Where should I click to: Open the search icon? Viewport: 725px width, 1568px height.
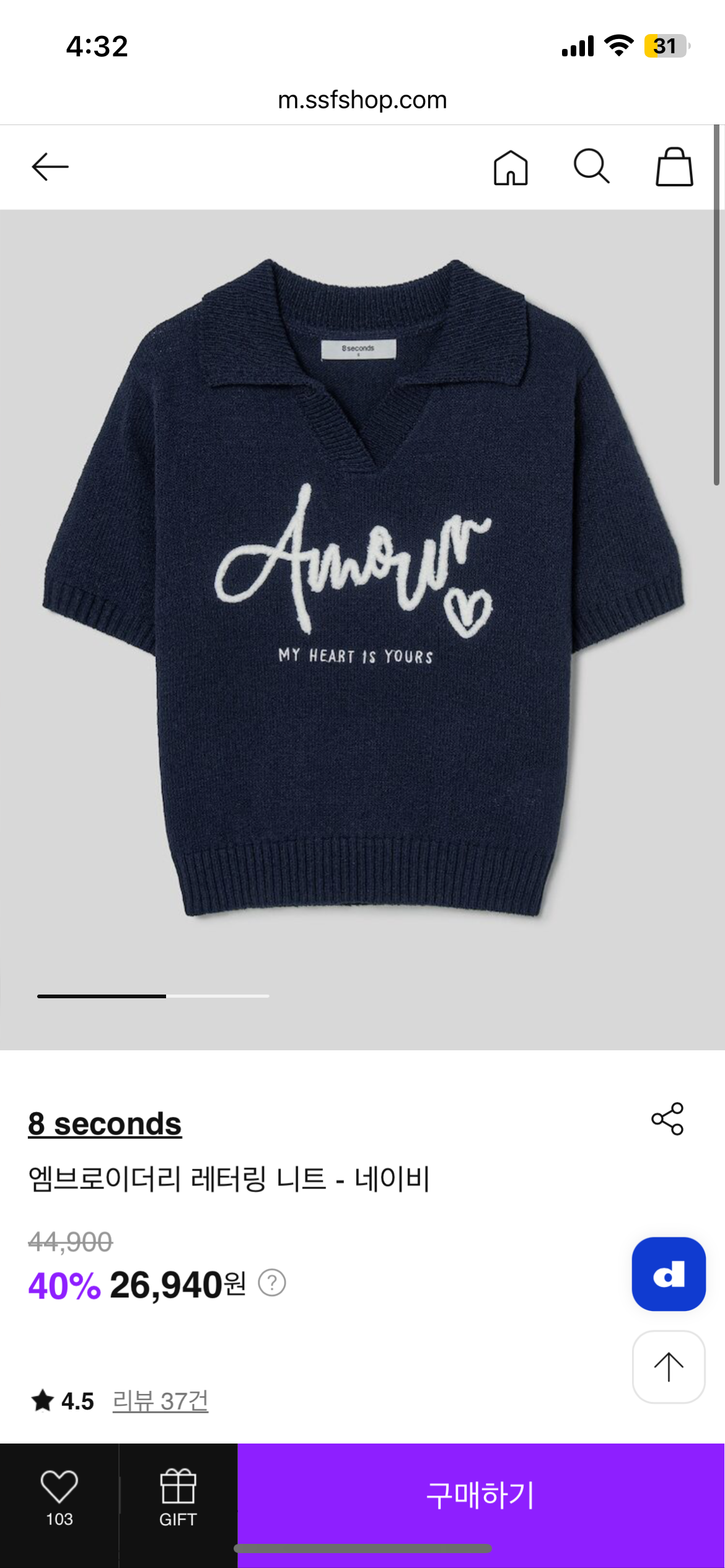(591, 167)
